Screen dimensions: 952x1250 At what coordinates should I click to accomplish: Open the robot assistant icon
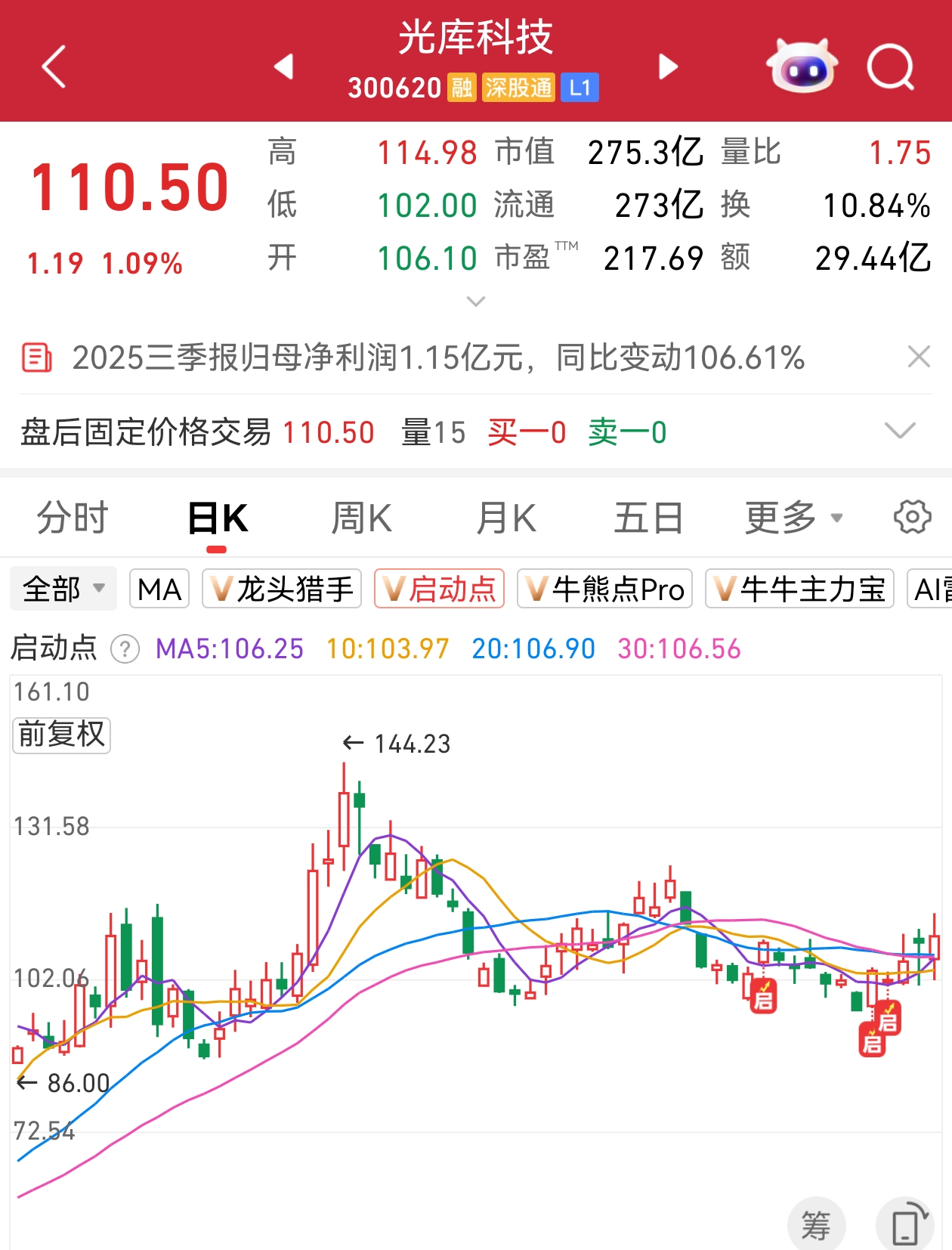pos(802,67)
